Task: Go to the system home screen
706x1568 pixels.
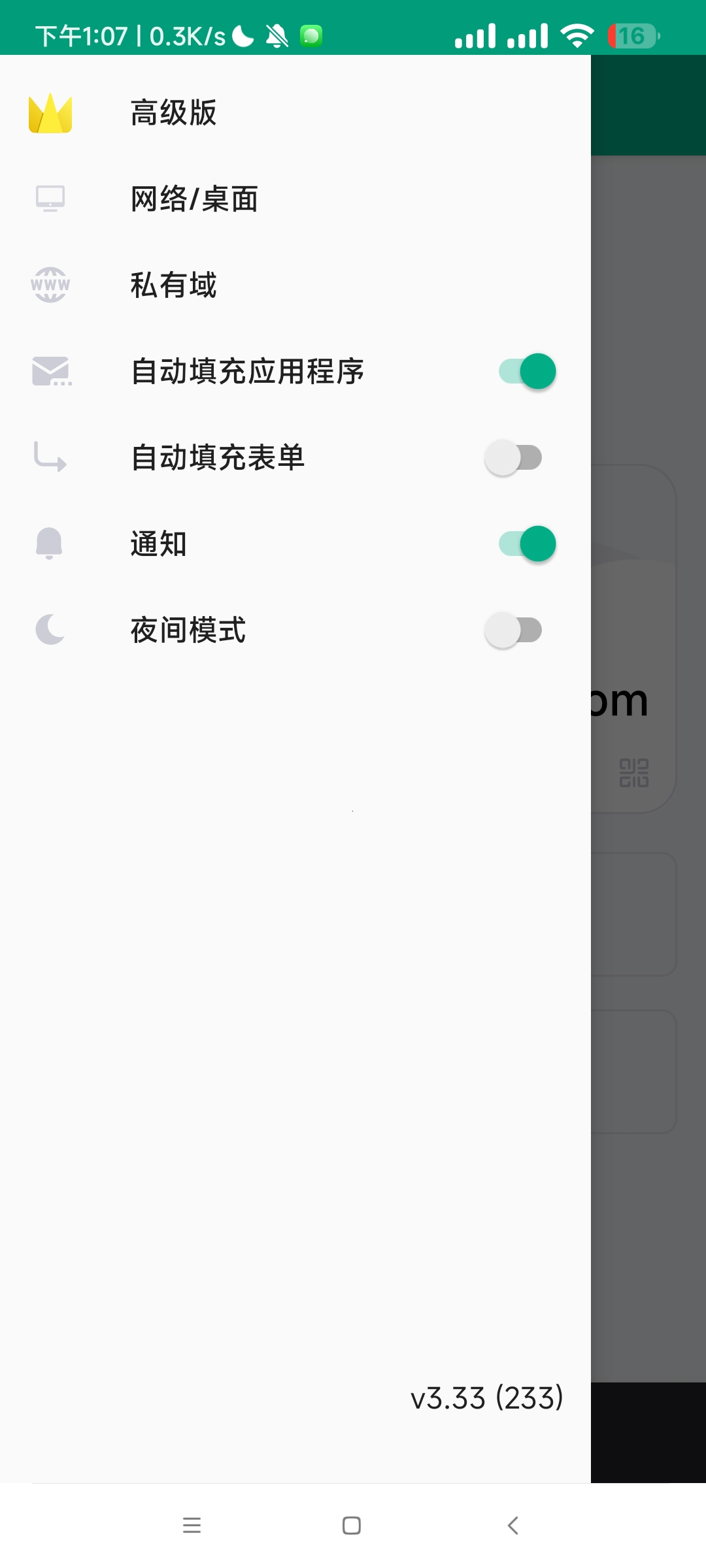Action: (352, 1526)
